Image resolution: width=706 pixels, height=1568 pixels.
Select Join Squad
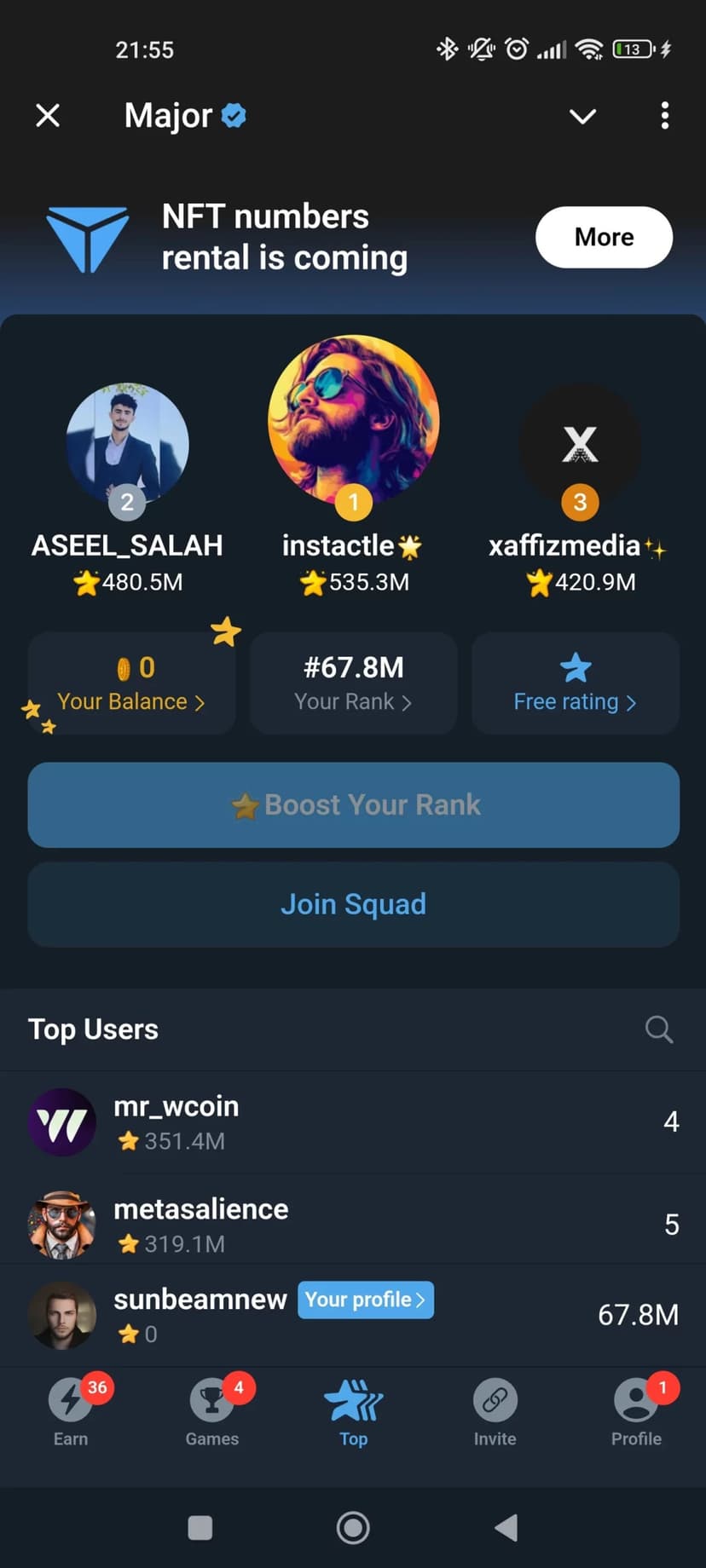[353, 904]
